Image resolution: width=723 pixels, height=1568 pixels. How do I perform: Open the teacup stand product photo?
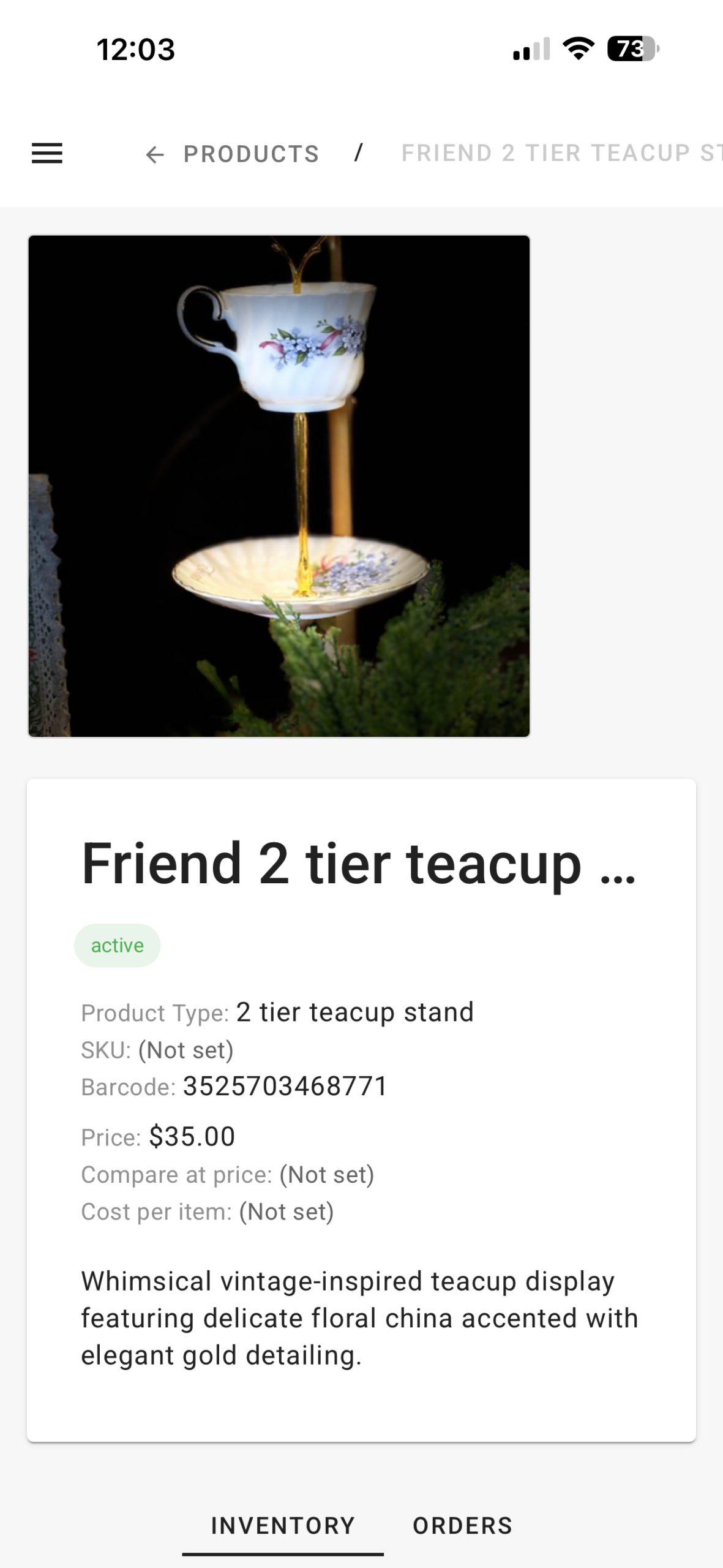point(279,486)
